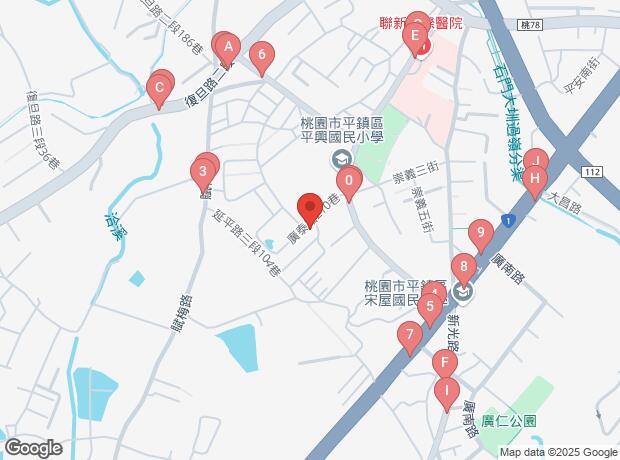Tap map pin number 3
This screenshot has width=620, height=460.
coord(203,172)
